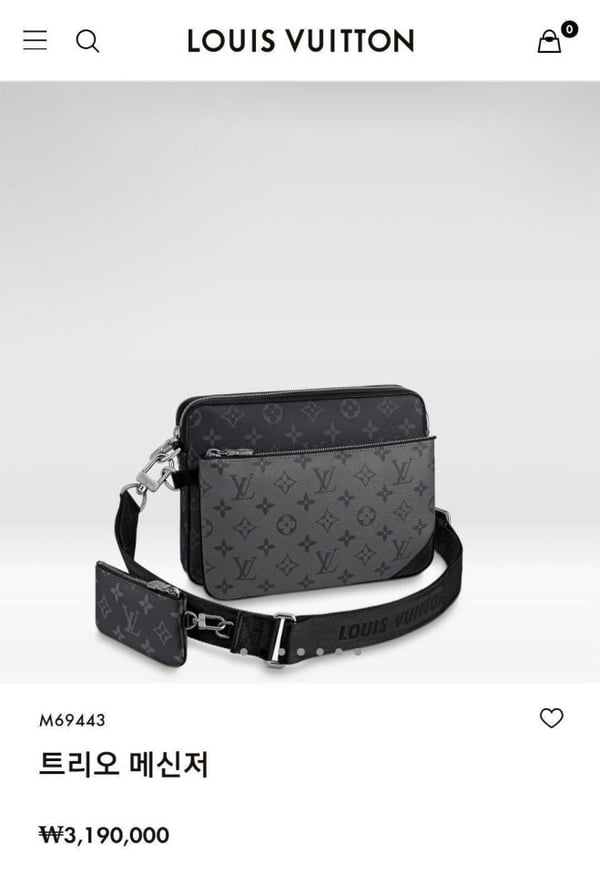Open the search icon

click(x=88, y=41)
